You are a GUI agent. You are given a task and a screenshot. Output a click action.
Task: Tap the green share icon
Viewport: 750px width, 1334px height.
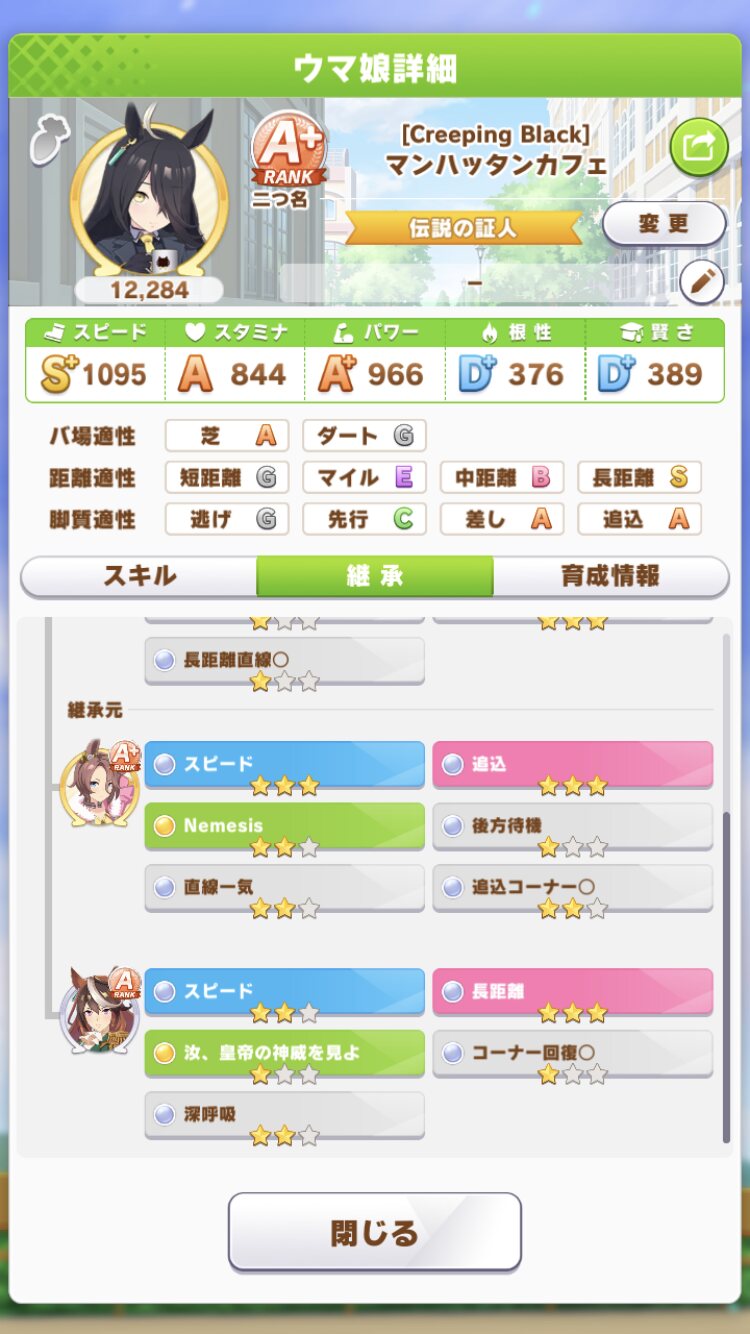[699, 148]
